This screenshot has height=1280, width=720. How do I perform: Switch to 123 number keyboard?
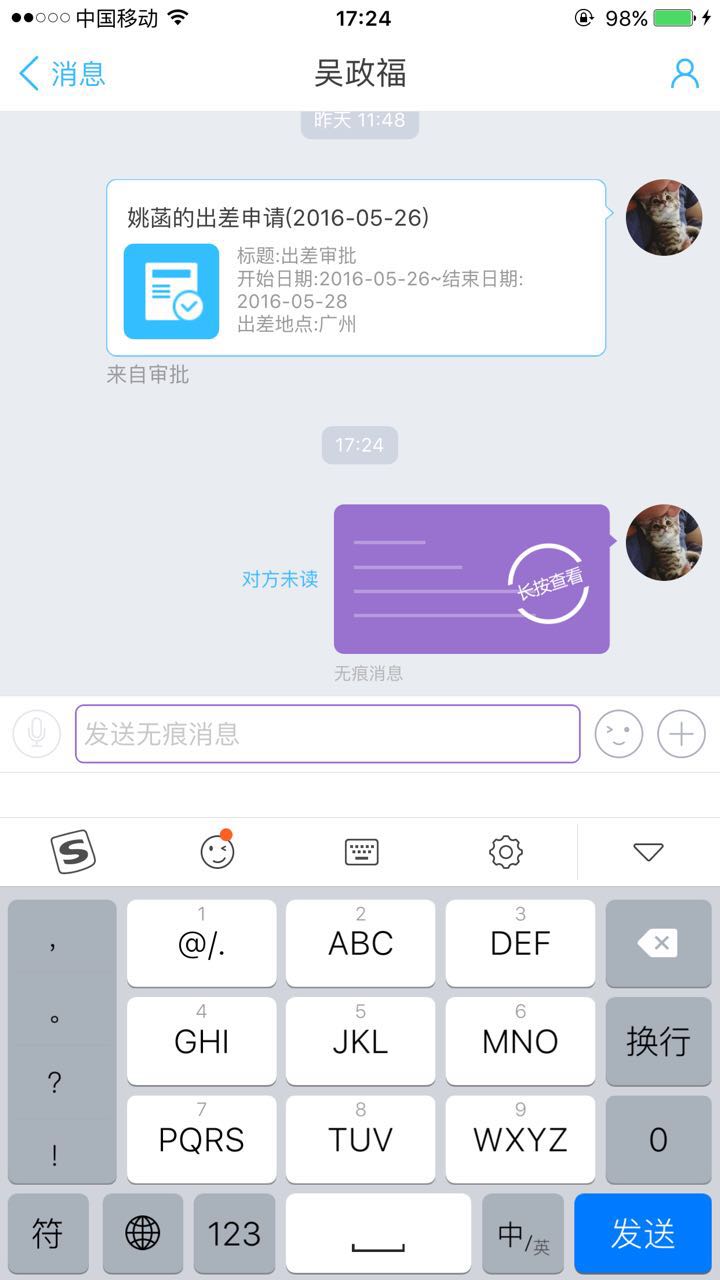(x=234, y=1234)
